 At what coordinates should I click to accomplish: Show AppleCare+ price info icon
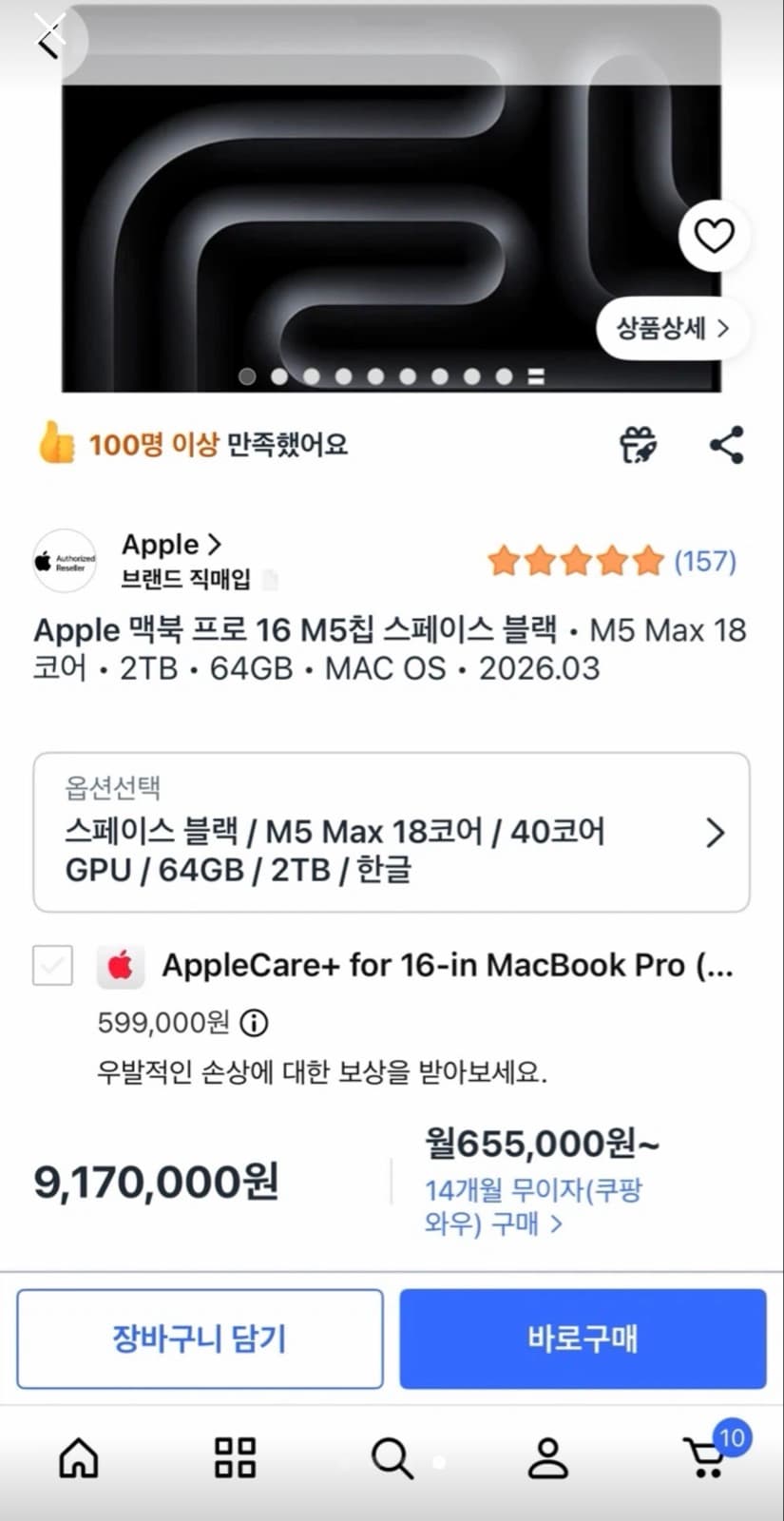tap(254, 1023)
